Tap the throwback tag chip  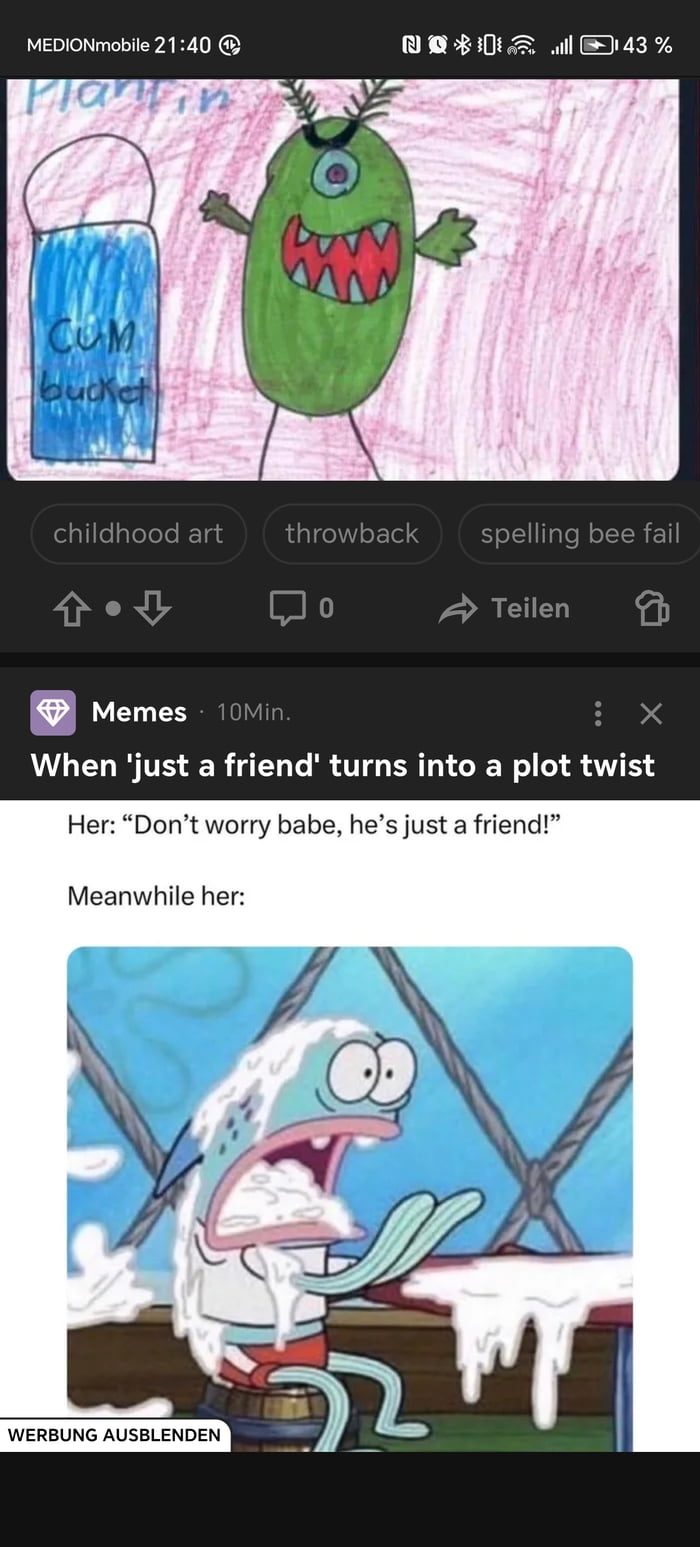[x=352, y=534]
